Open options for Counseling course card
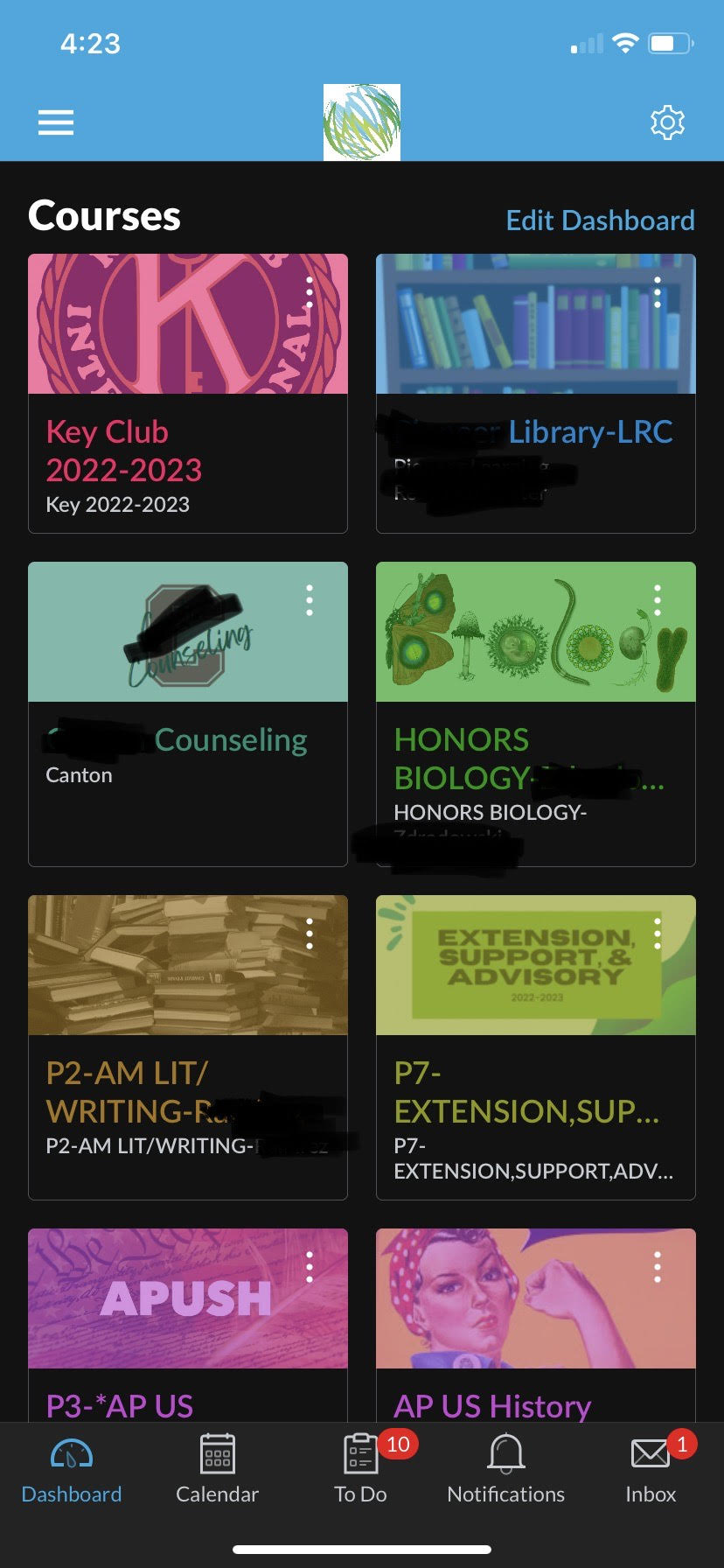 310,600
